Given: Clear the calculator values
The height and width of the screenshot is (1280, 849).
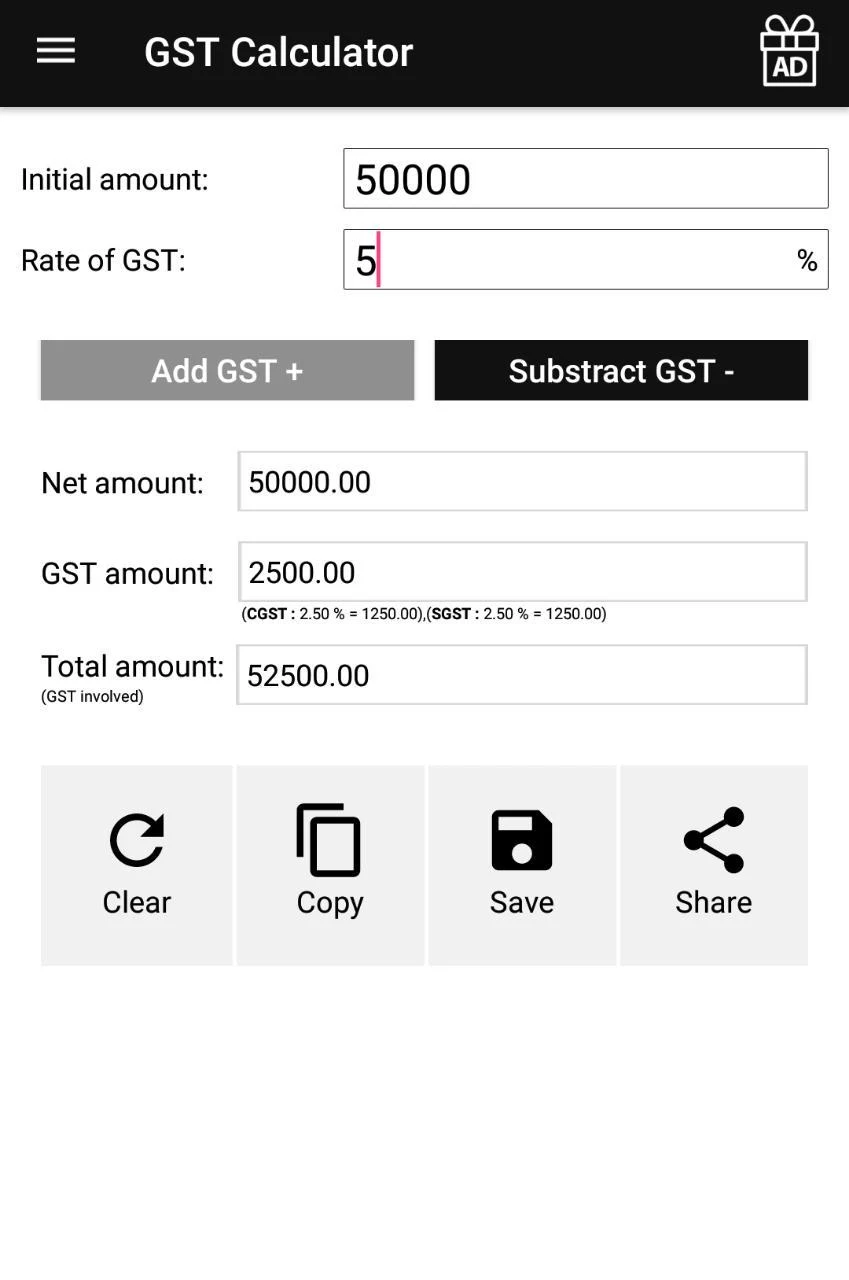Looking at the screenshot, I should tap(137, 865).
